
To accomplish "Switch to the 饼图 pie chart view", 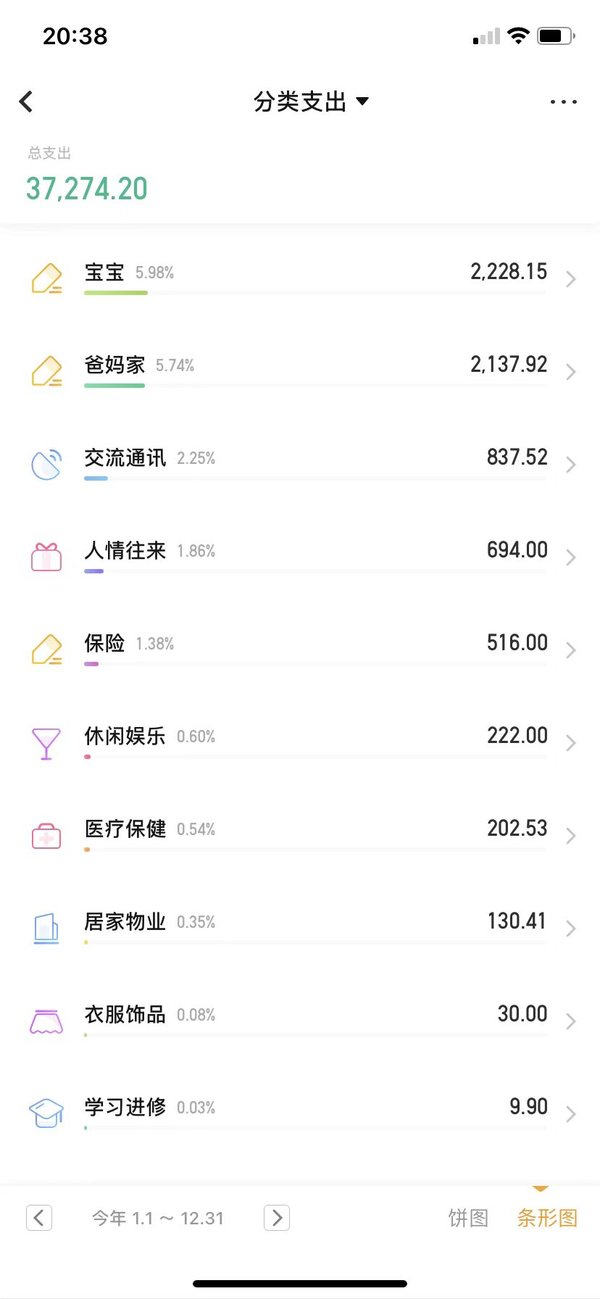I will point(468,1218).
